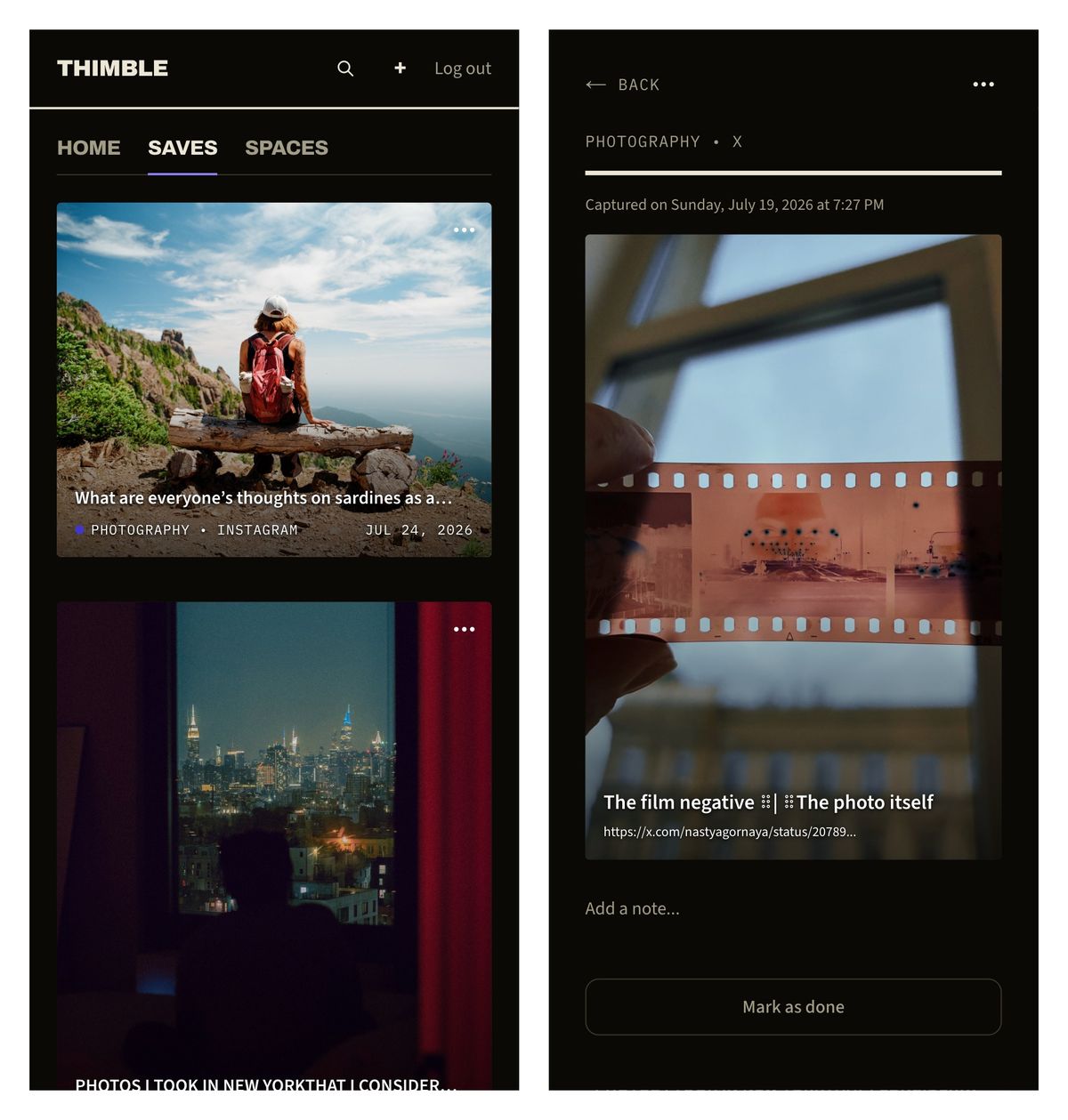Open search in the Thimble header
Screen dimensions: 1068x1120
click(345, 68)
